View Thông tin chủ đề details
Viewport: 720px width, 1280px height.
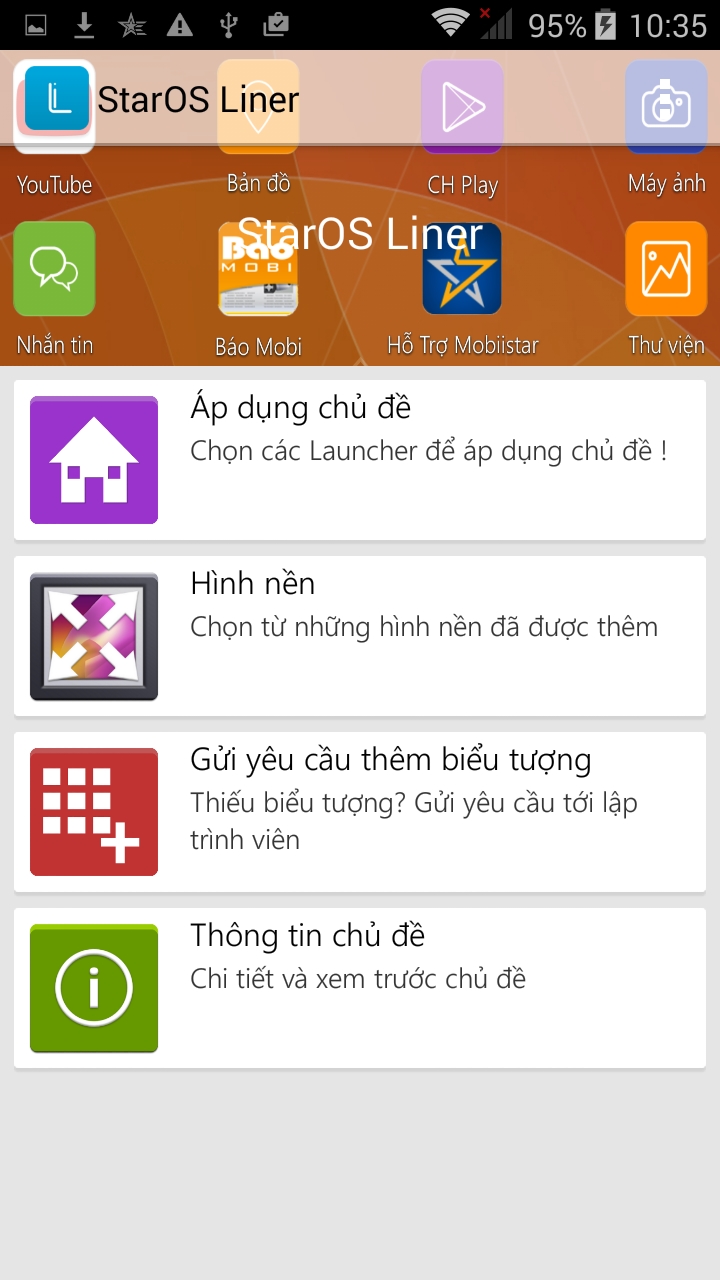tap(360, 988)
